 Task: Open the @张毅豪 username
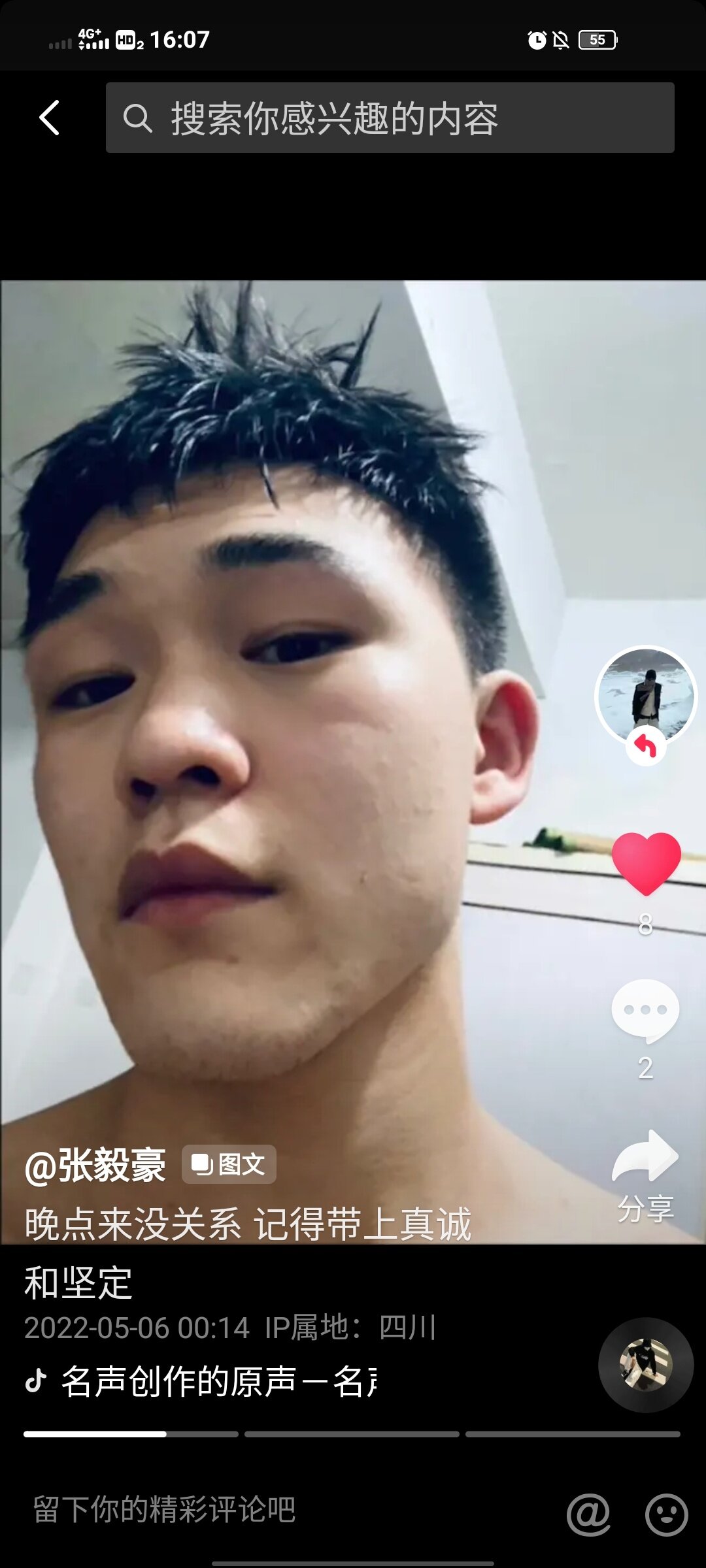pyautogui.click(x=95, y=1165)
